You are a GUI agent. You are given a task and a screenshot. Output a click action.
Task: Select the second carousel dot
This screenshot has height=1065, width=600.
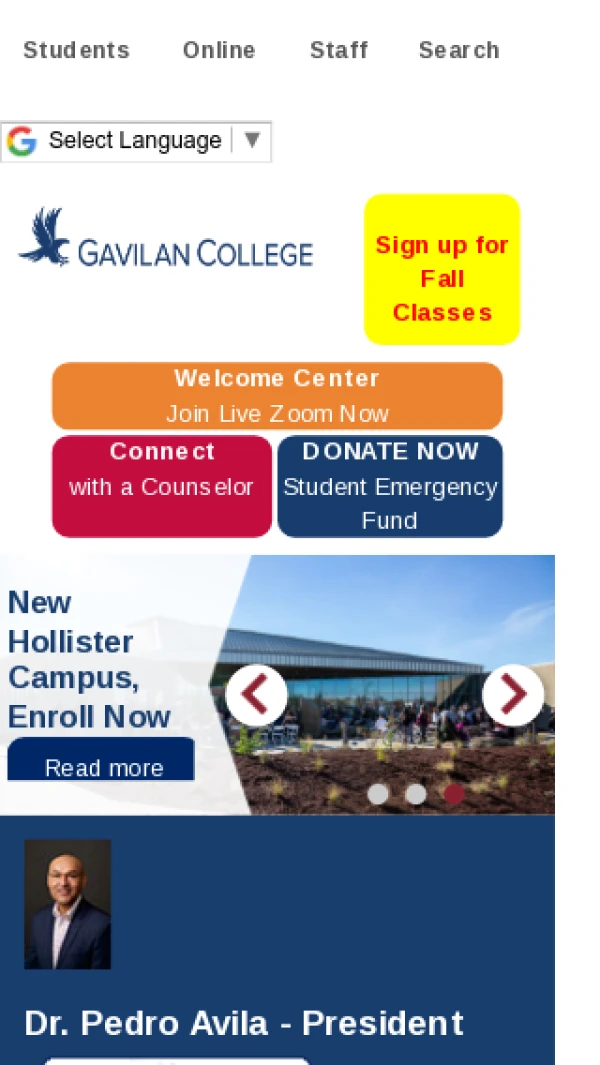[416, 794]
